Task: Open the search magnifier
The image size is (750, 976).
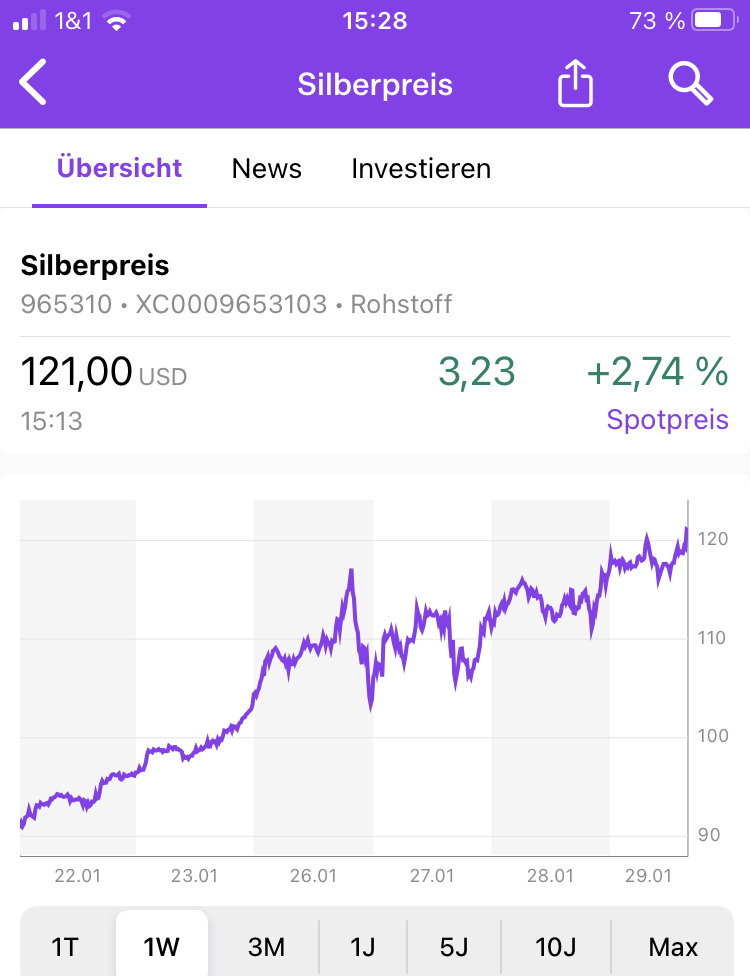Action: [x=690, y=83]
